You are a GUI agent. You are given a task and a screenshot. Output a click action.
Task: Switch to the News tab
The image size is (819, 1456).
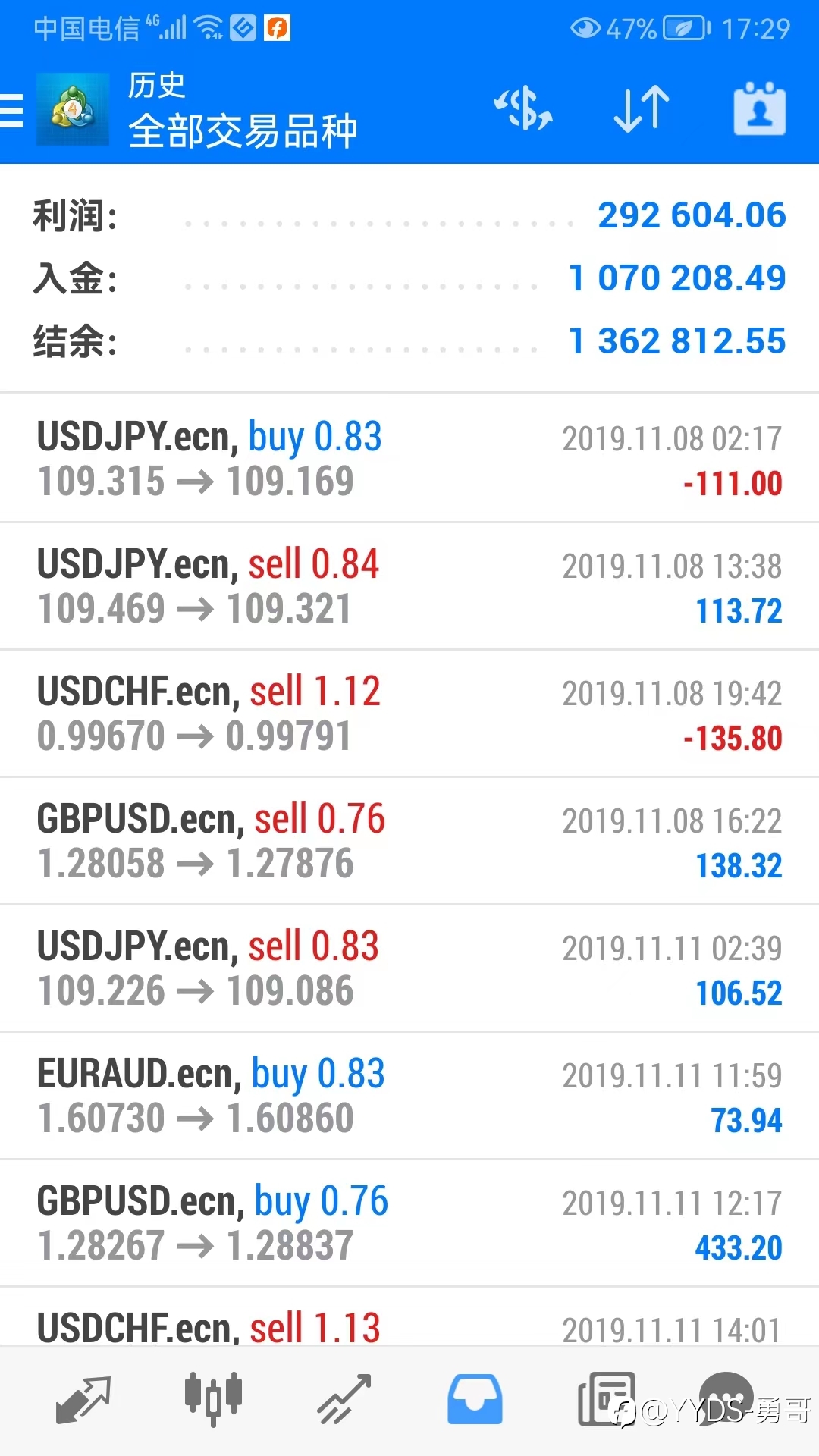606,1399
